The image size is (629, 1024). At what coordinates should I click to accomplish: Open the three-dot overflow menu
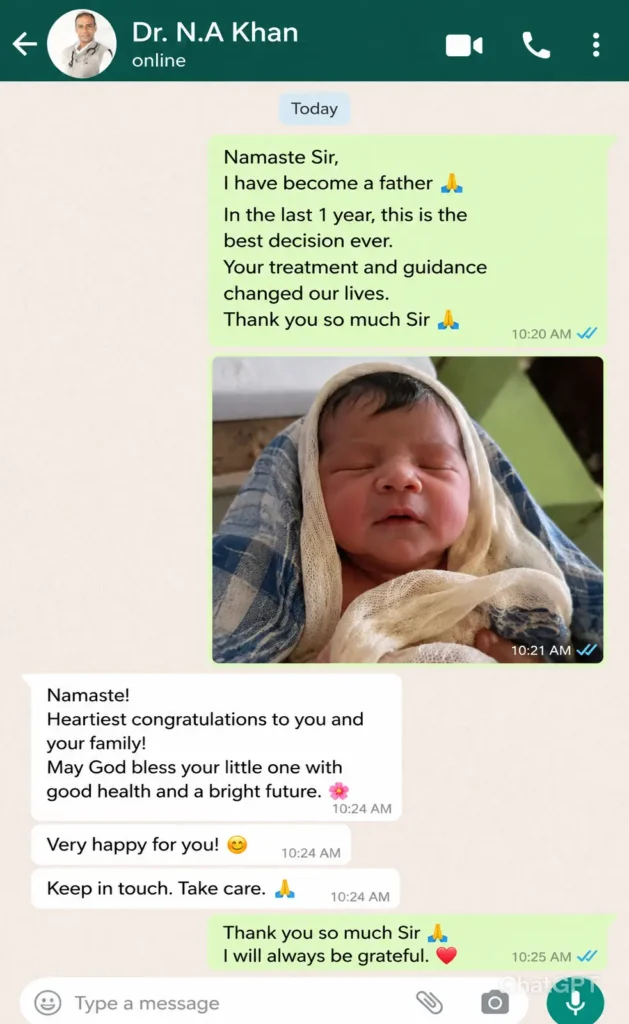coord(596,45)
